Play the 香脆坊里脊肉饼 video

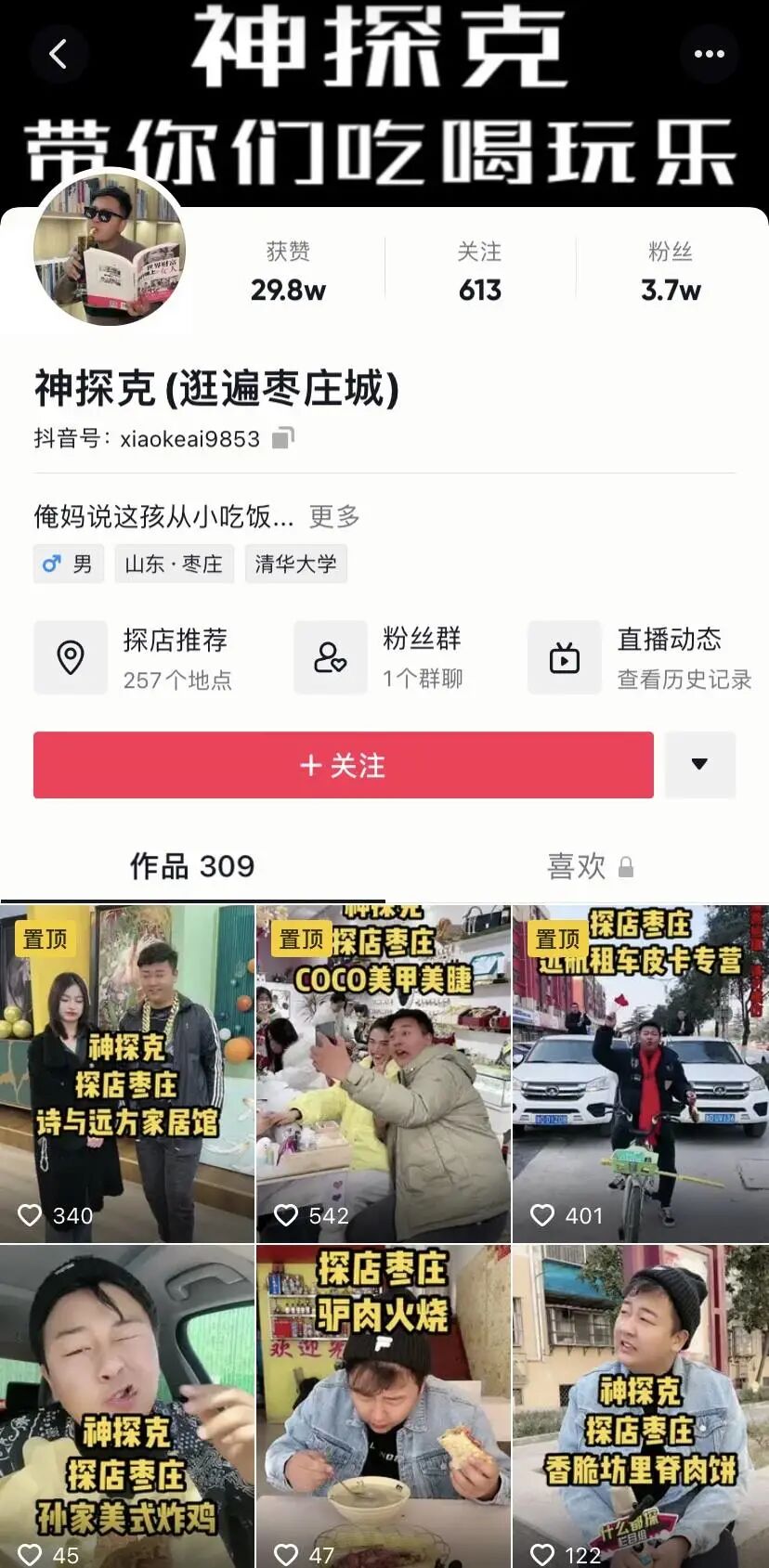[x=641, y=1406]
